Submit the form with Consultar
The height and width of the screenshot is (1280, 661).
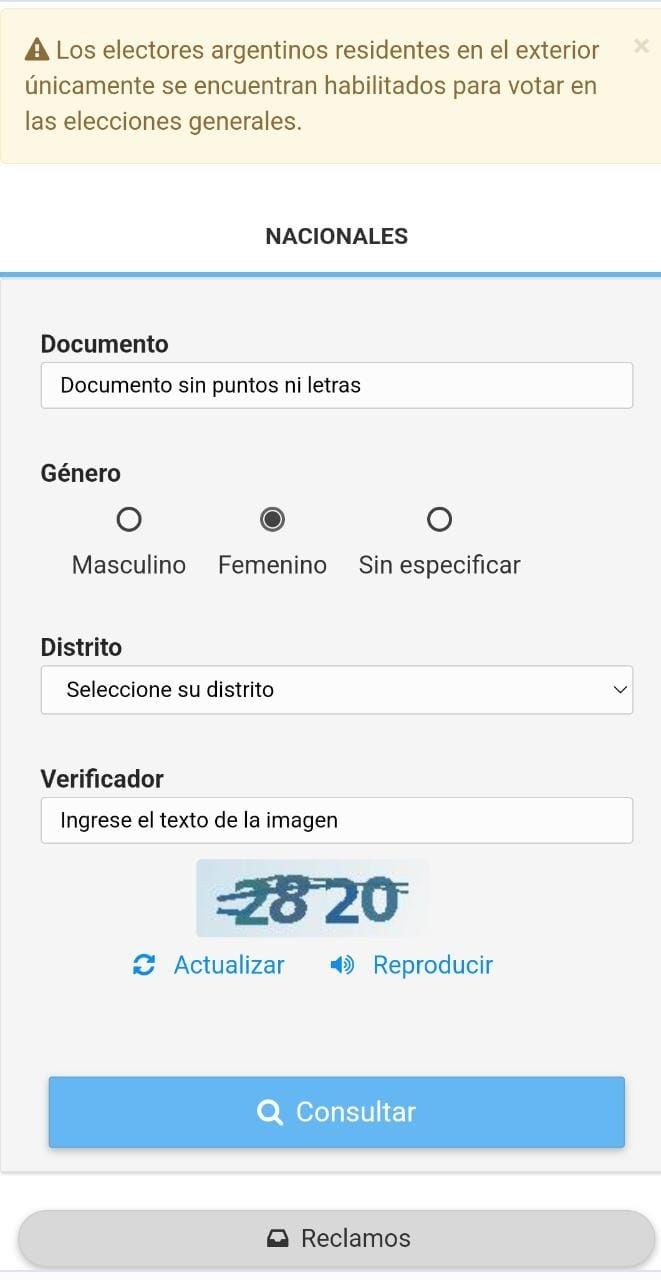click(336, 1112)
